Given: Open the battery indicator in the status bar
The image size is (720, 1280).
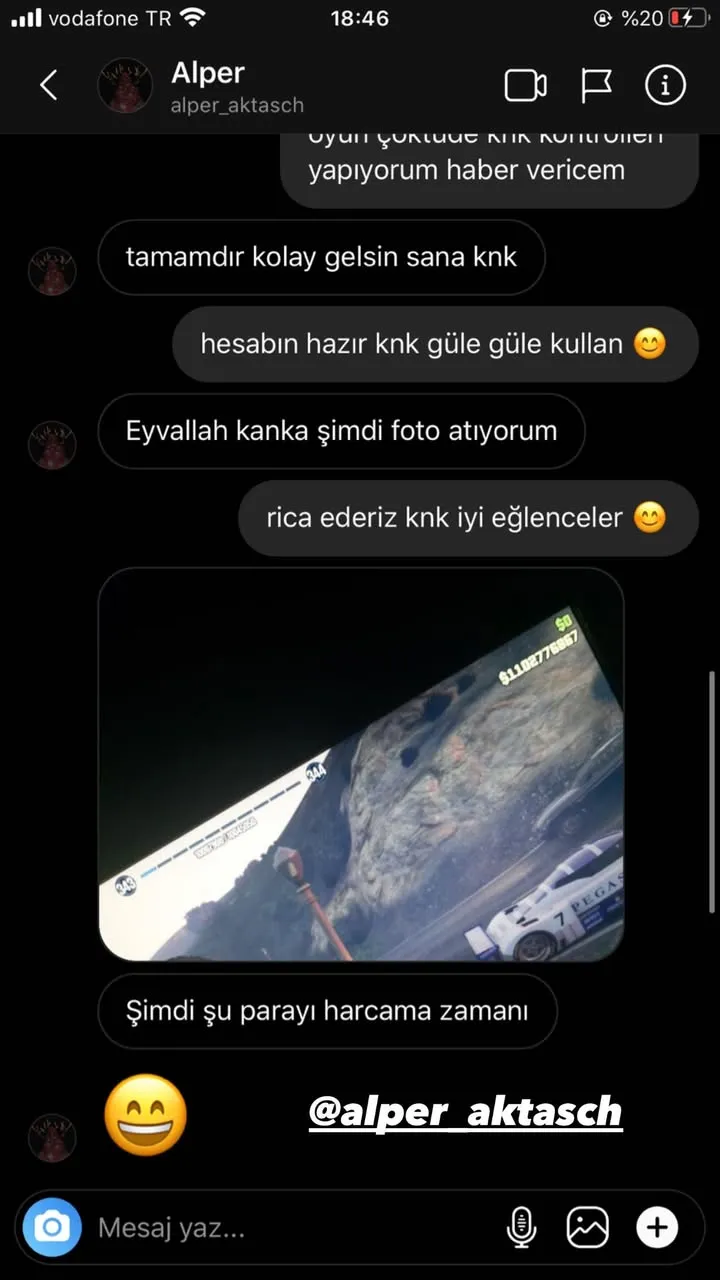Looking at the screenshot, I should click(x=690, y=16).
